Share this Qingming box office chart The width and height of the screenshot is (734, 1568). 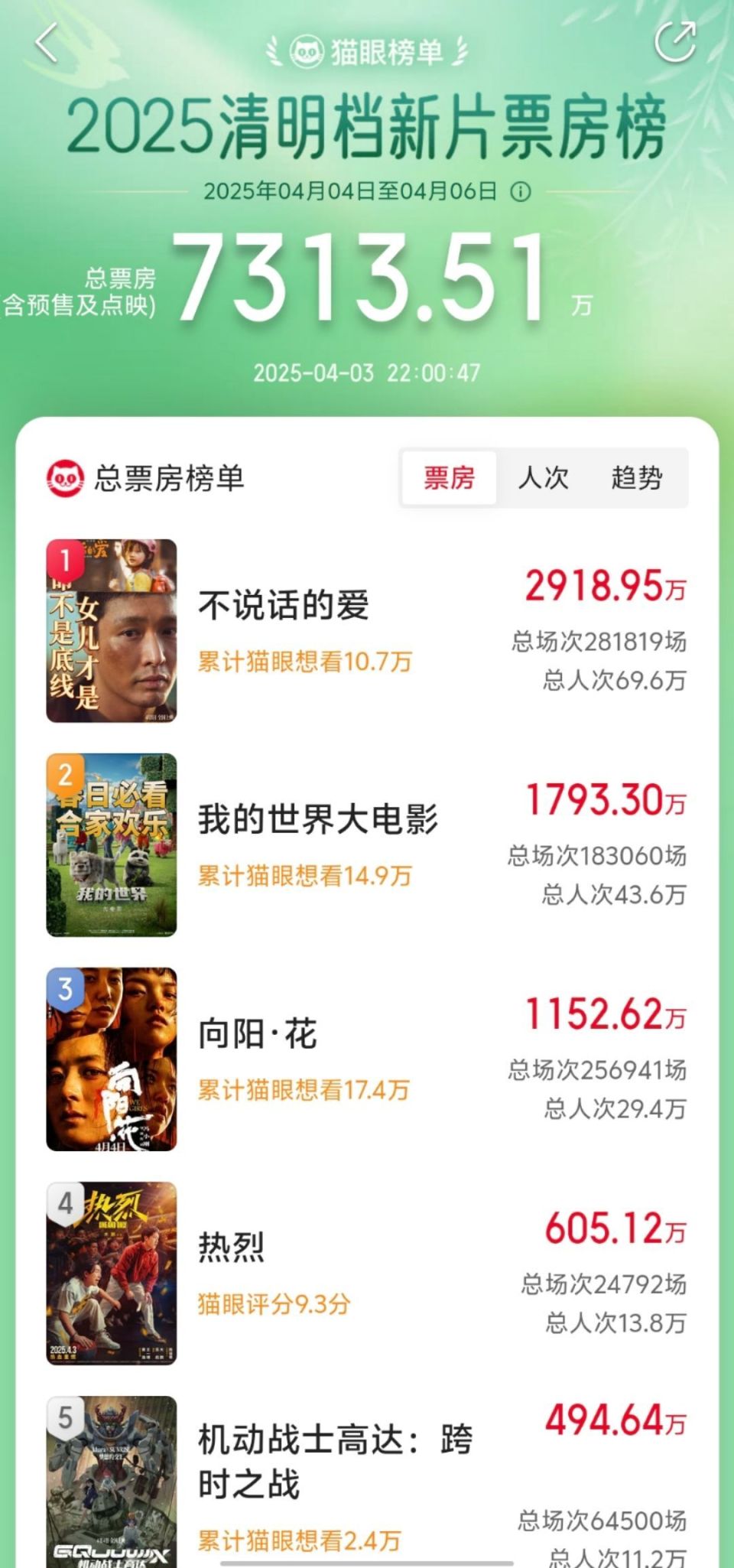click(676, 42)
